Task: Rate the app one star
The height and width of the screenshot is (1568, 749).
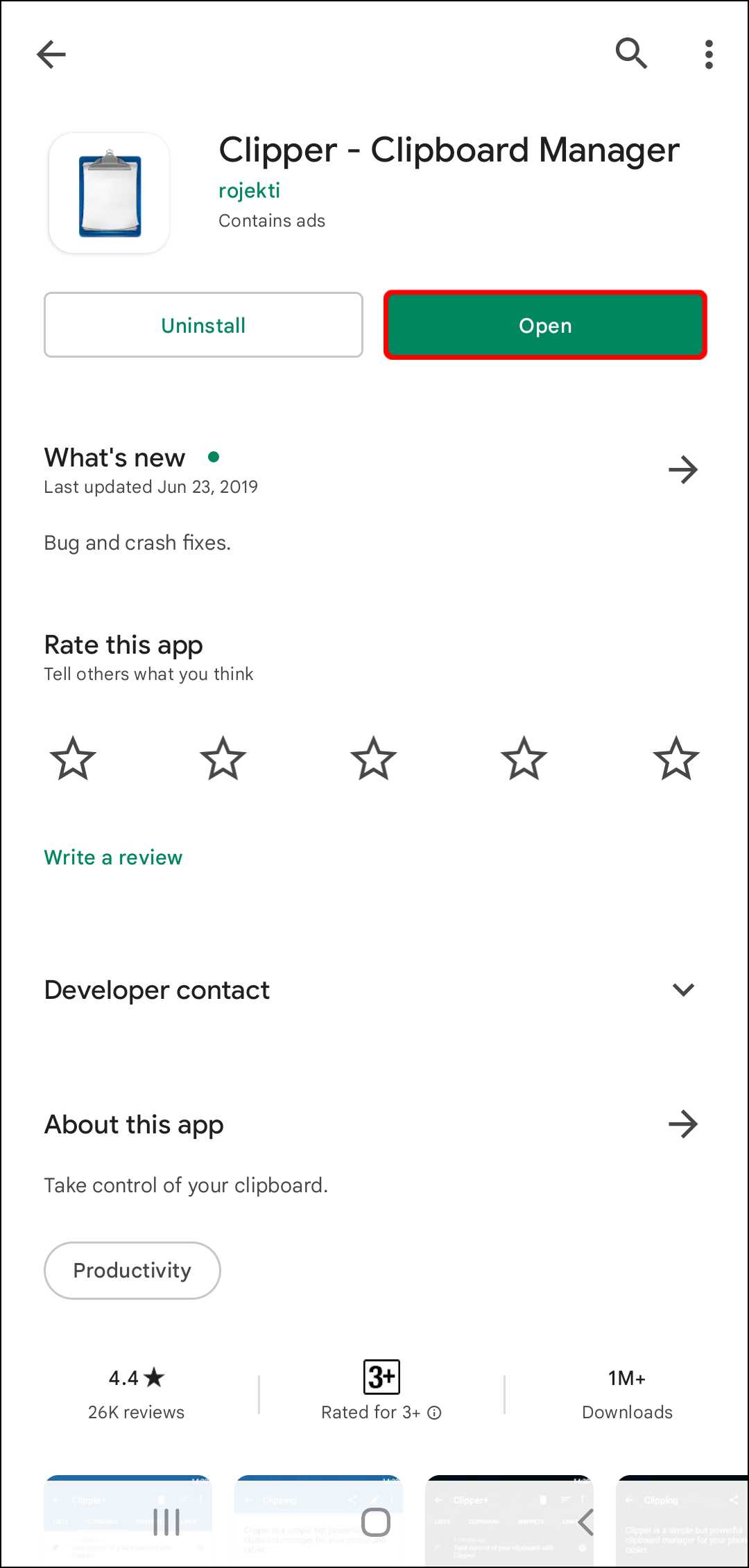Action: pos(73,758)
